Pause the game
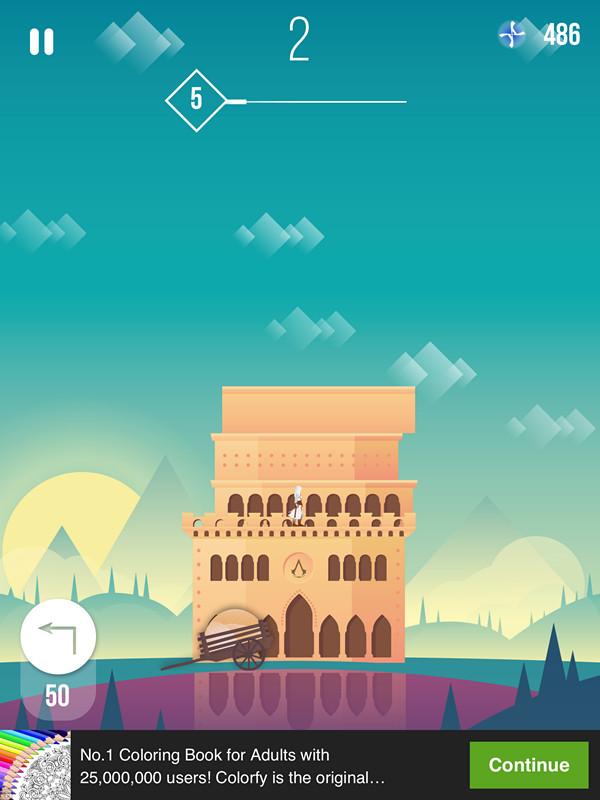600x800 pixels. [x=41, y=42]
